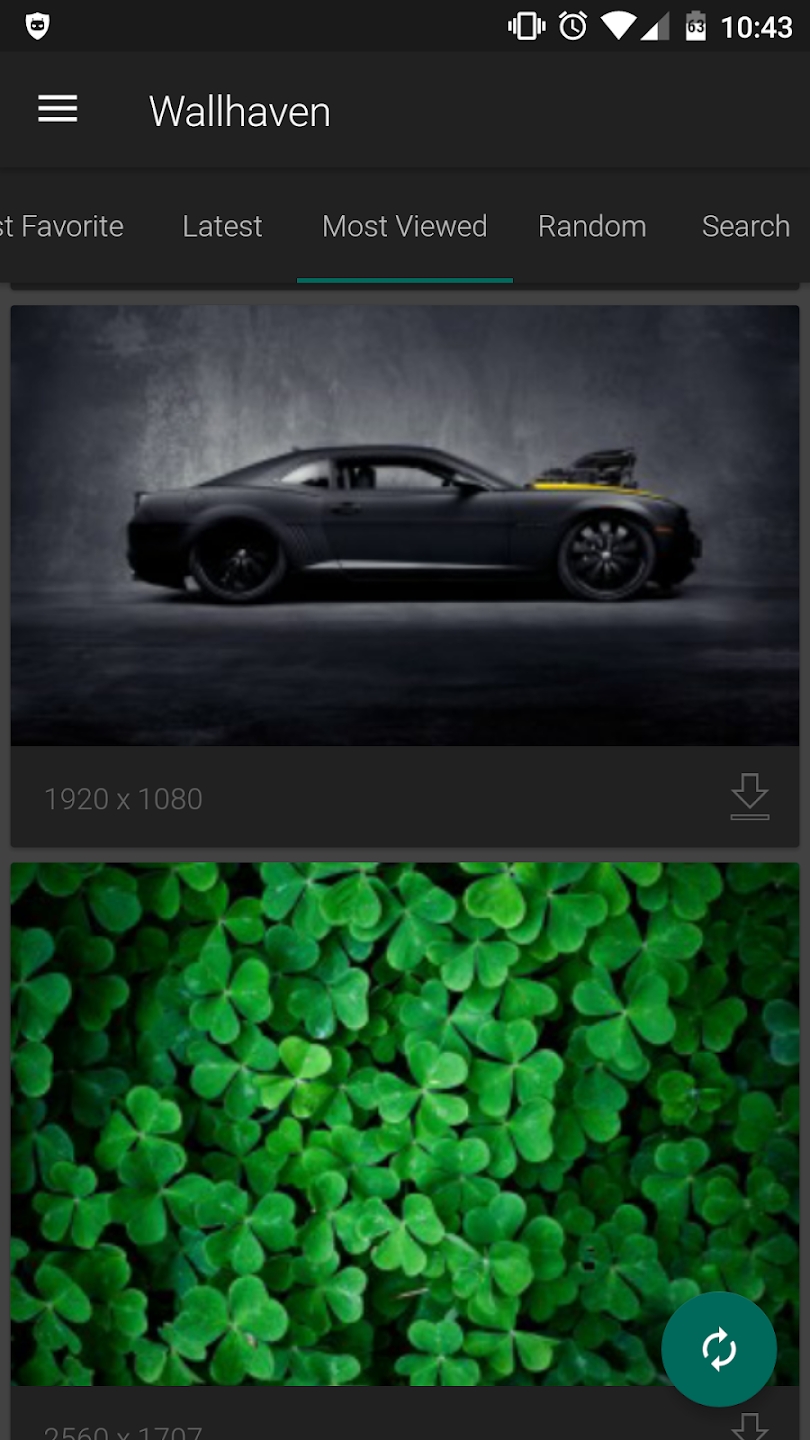Open the Search tab
The height and width of the screenshot is (1440, 810).
click(x=745, y=227)
